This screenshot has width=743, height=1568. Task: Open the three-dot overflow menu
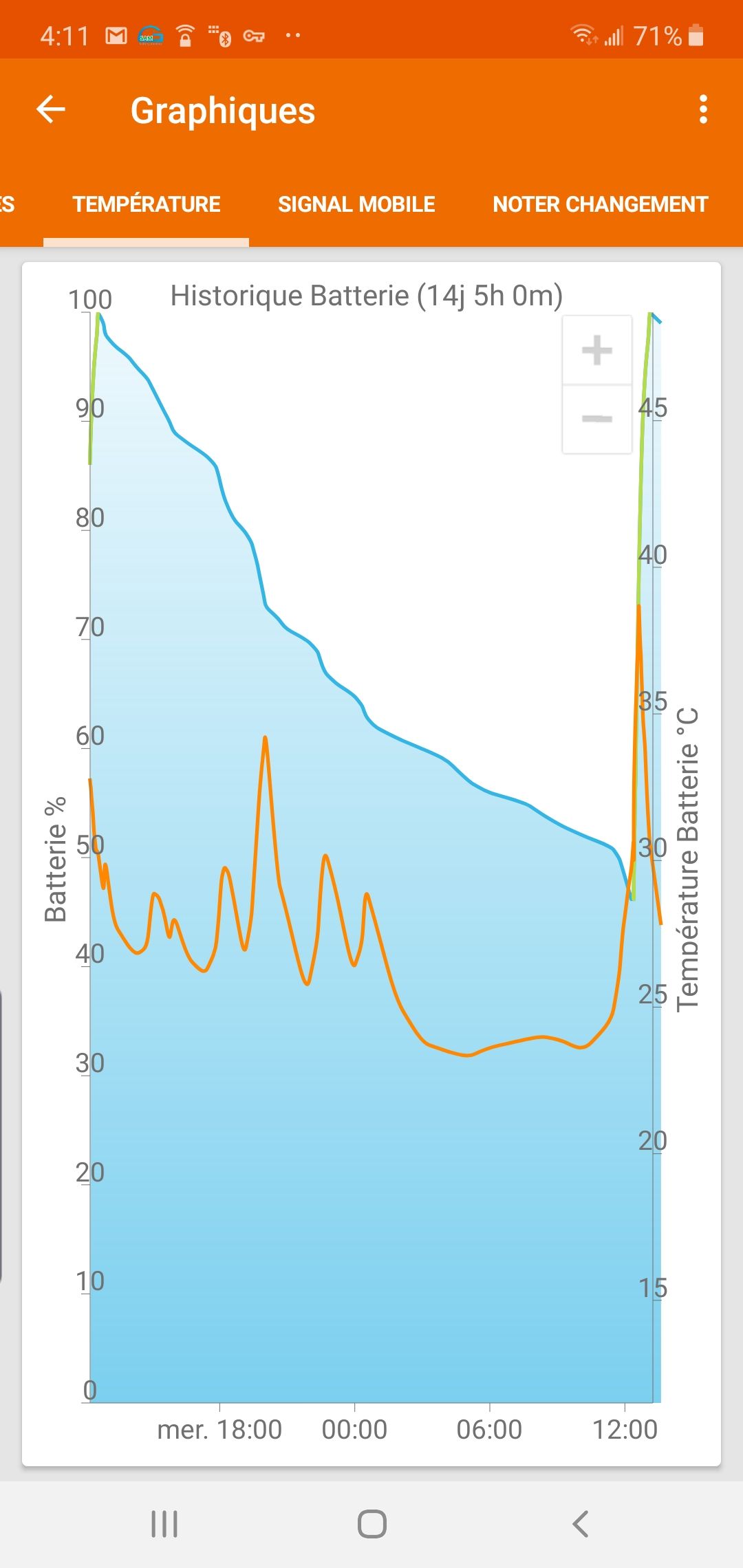coord(702,109)
